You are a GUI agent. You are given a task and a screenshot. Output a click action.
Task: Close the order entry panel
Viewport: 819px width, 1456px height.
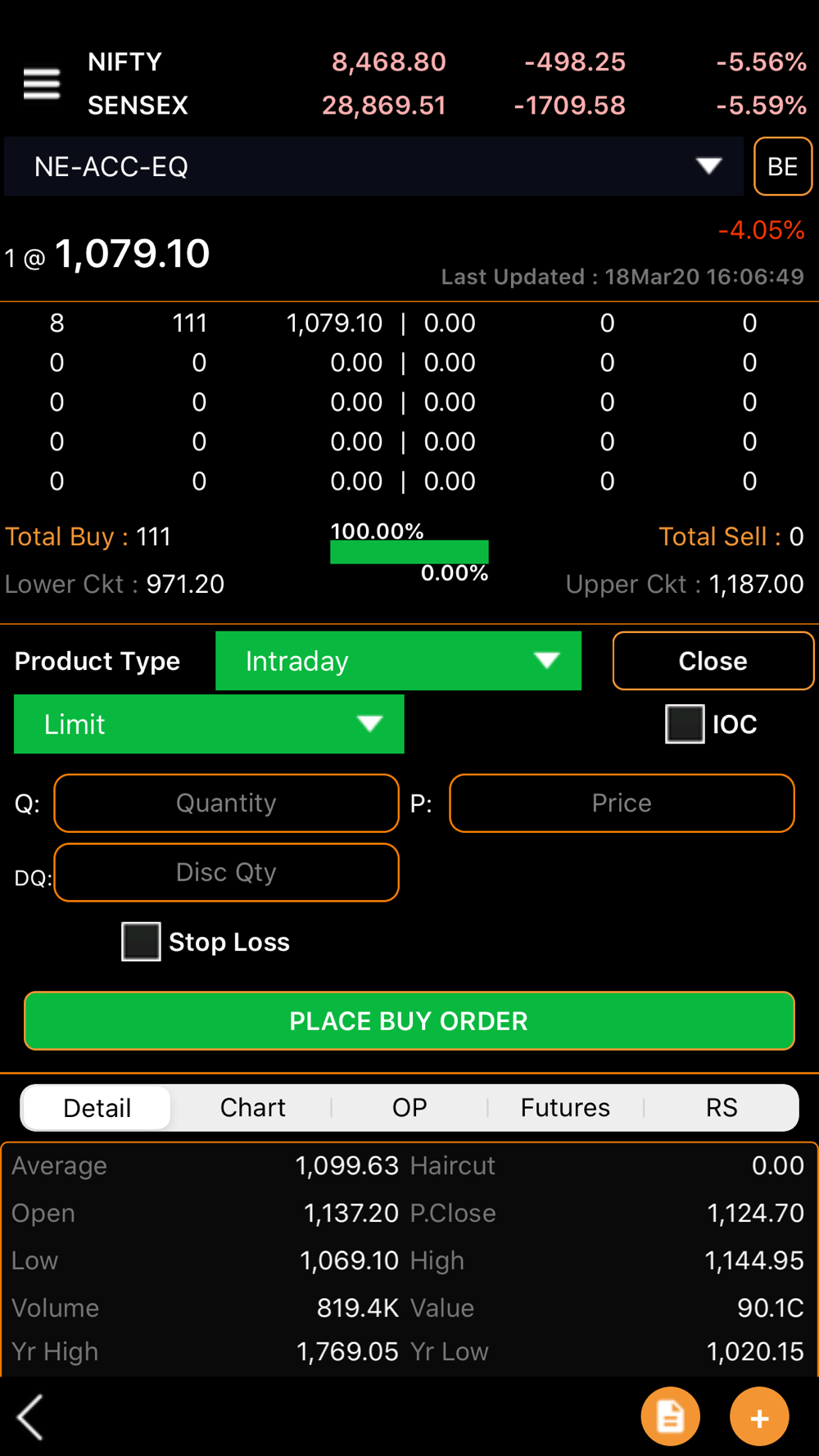coord(713,661)
